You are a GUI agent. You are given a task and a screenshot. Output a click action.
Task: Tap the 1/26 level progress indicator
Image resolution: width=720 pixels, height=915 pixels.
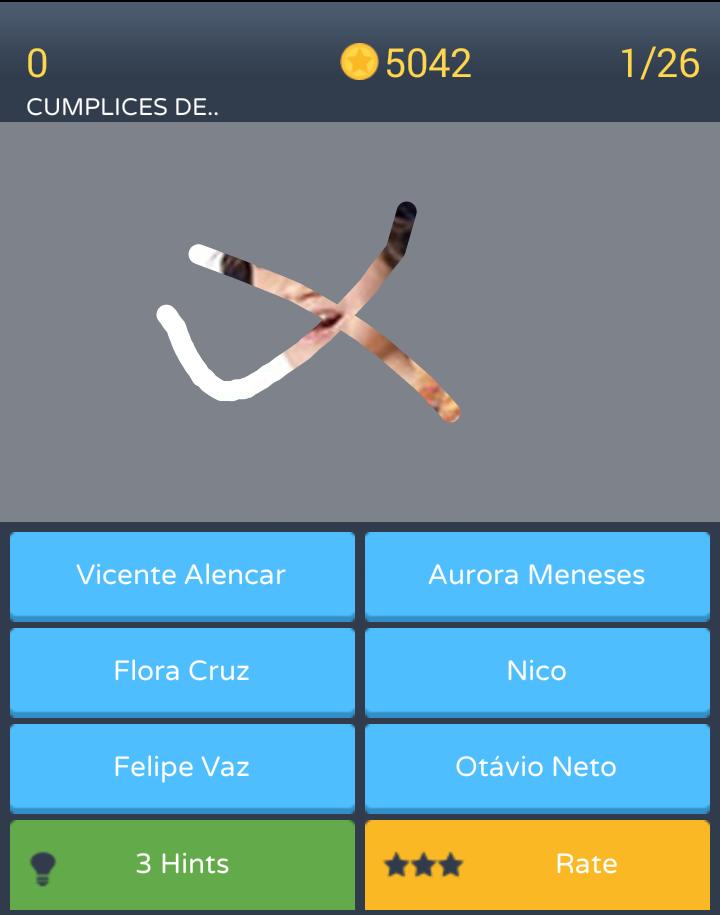662,62
